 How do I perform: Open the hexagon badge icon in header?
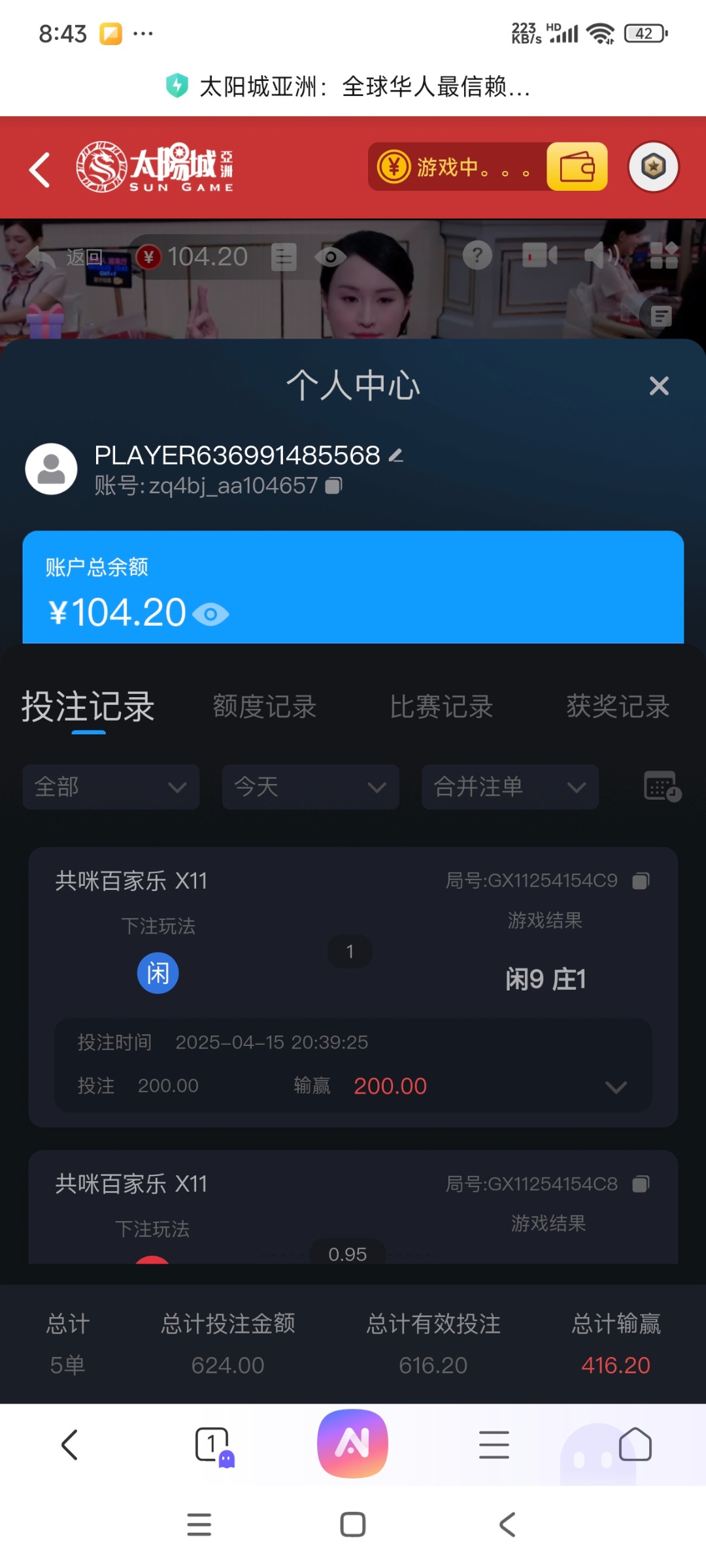(653, 167)
